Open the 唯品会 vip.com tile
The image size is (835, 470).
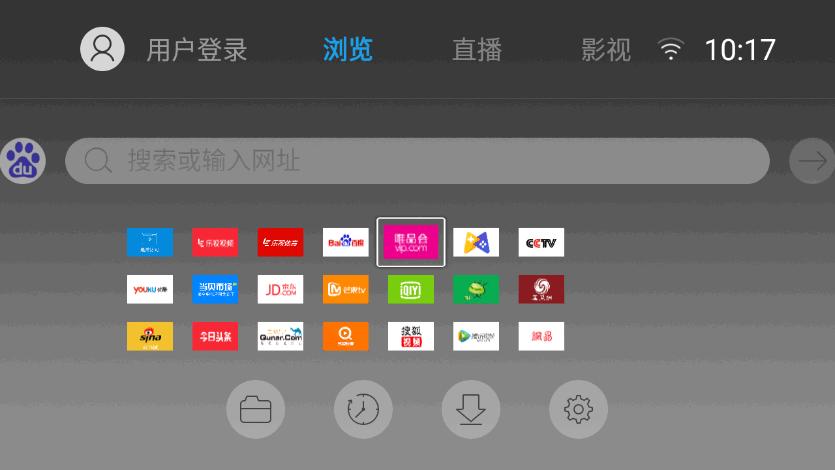click(x=411, y=242)
